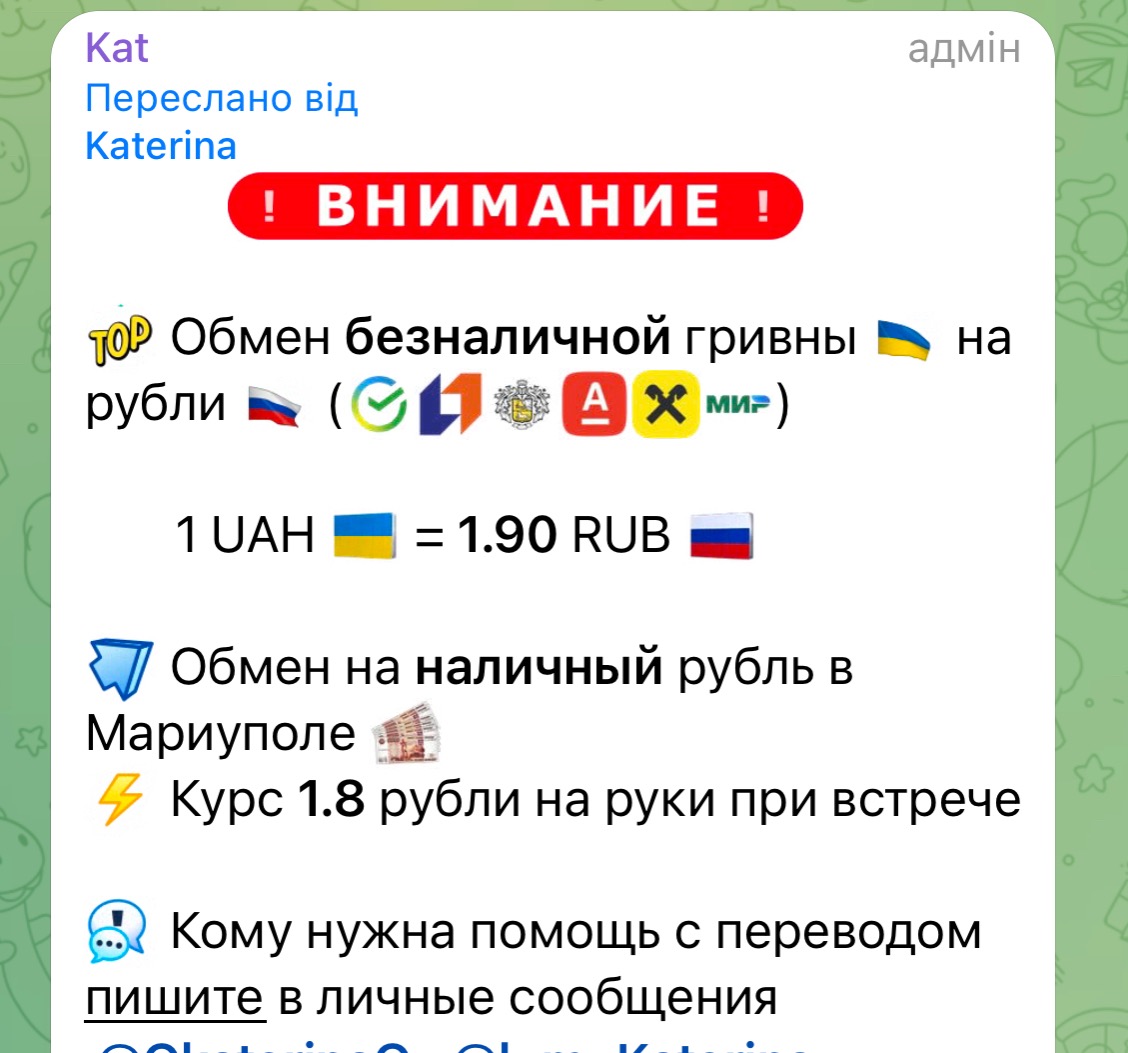Open sender Kat's profile
The height and width of the screenshot is (1053, 1128).
117,48
